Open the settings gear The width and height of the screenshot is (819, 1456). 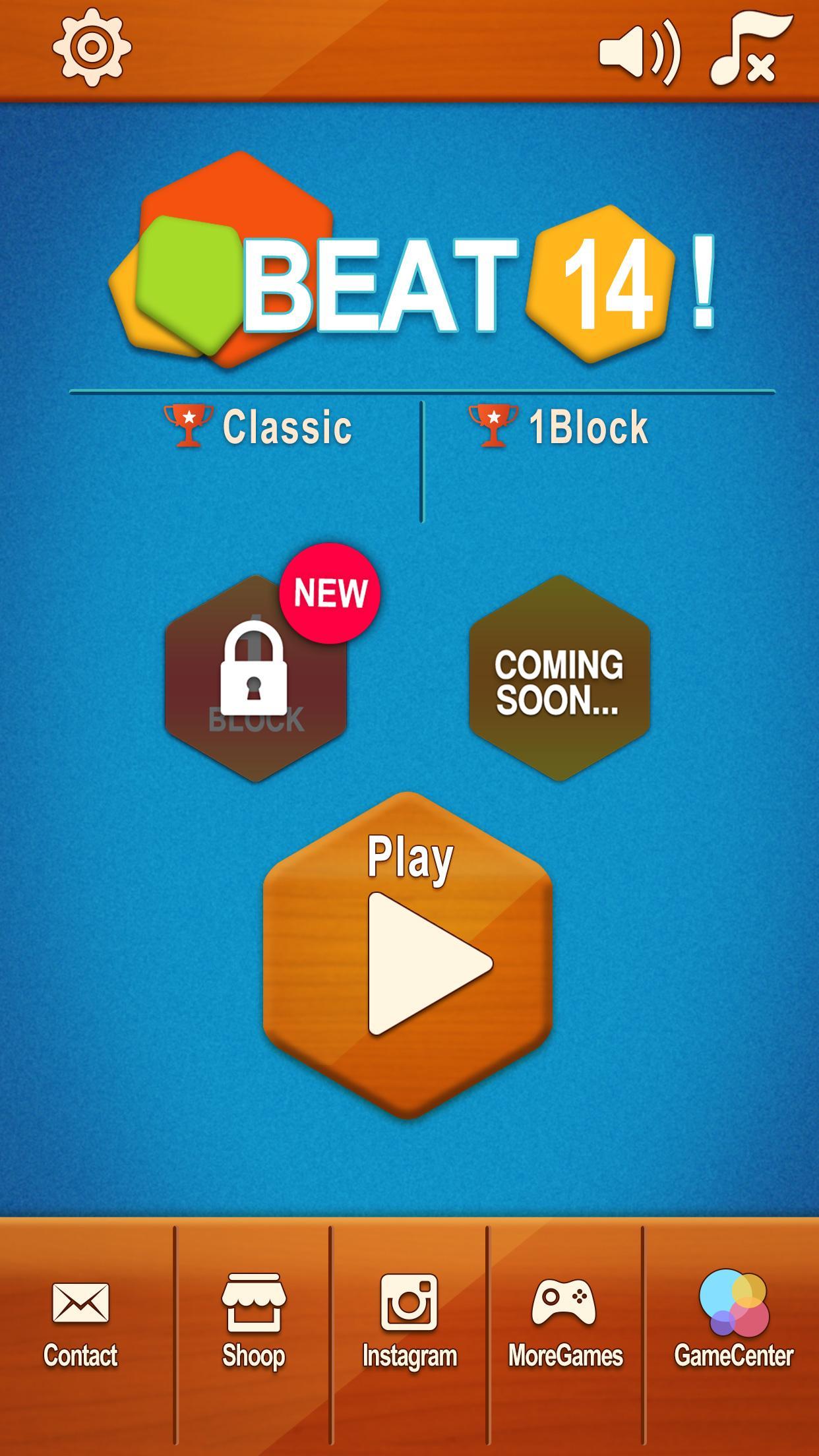point(92,47)
